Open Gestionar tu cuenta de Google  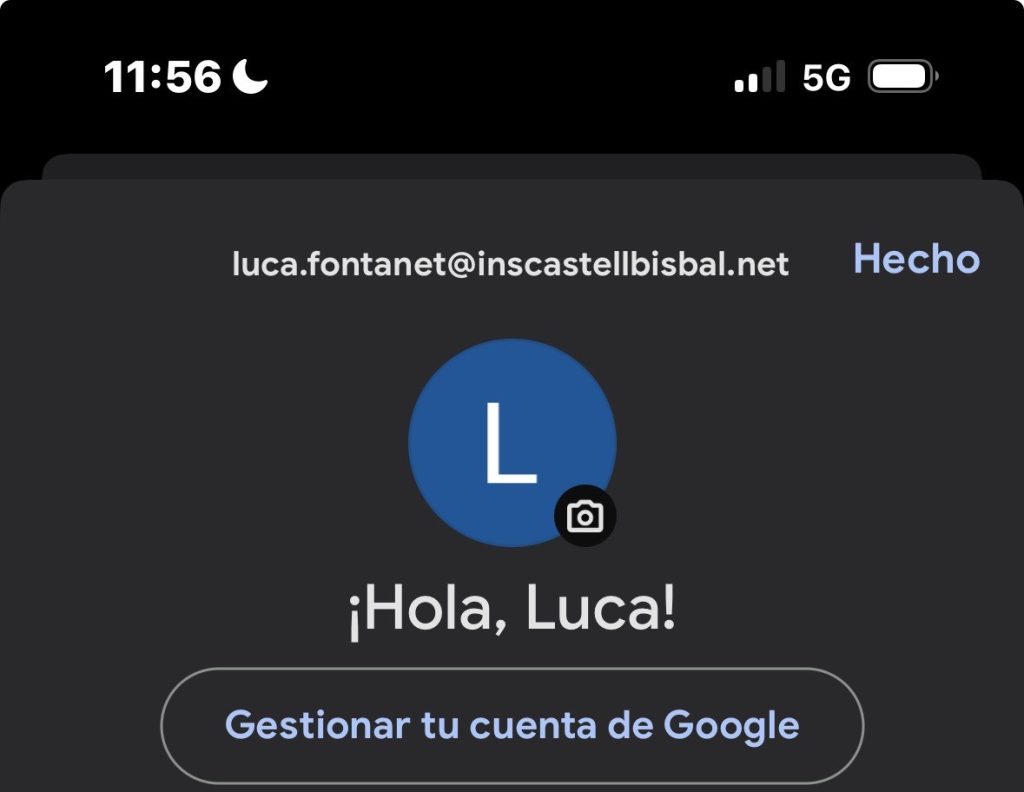pyautogui.click(x=511, y=724)
